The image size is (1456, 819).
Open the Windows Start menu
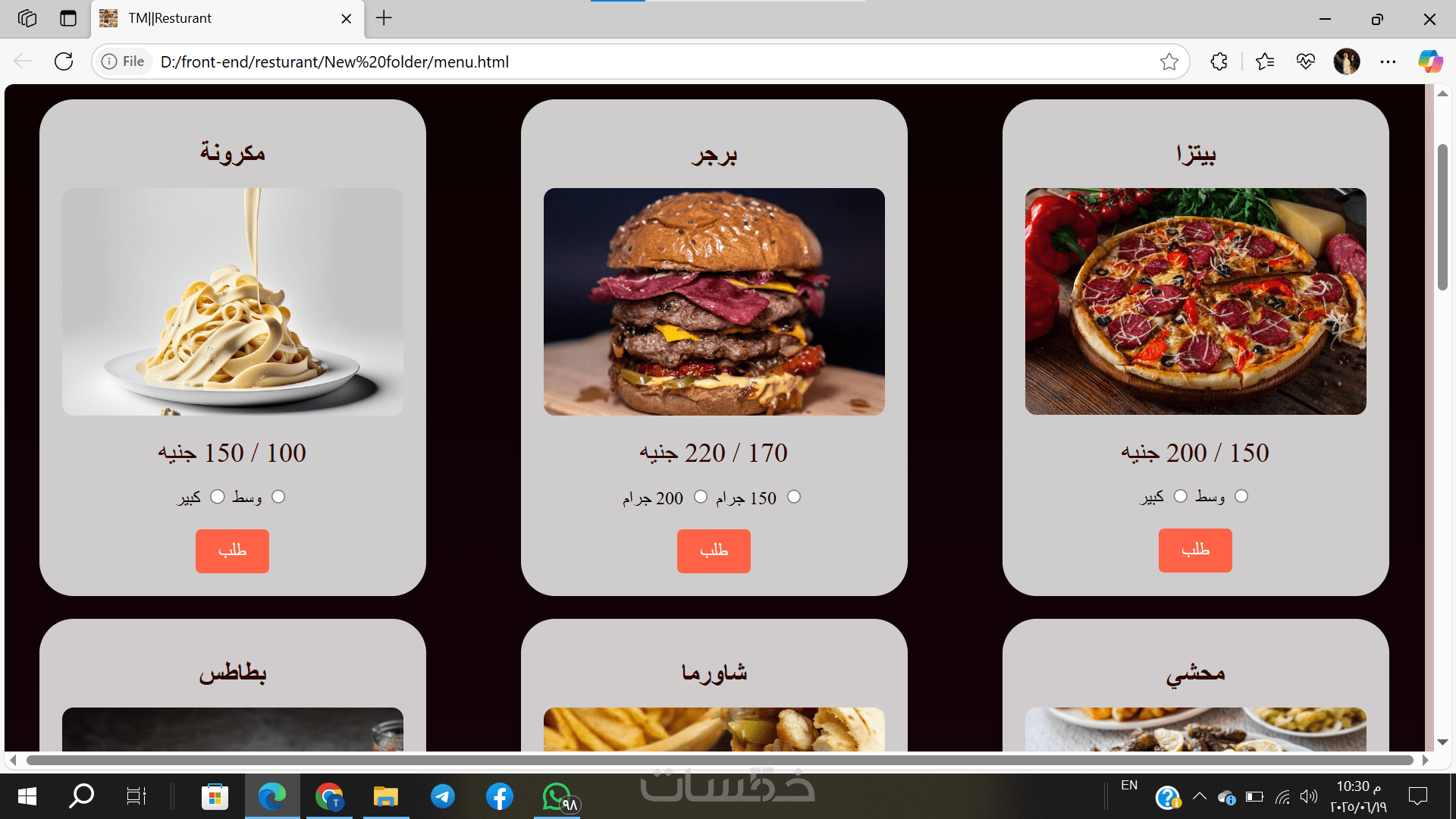27,796
